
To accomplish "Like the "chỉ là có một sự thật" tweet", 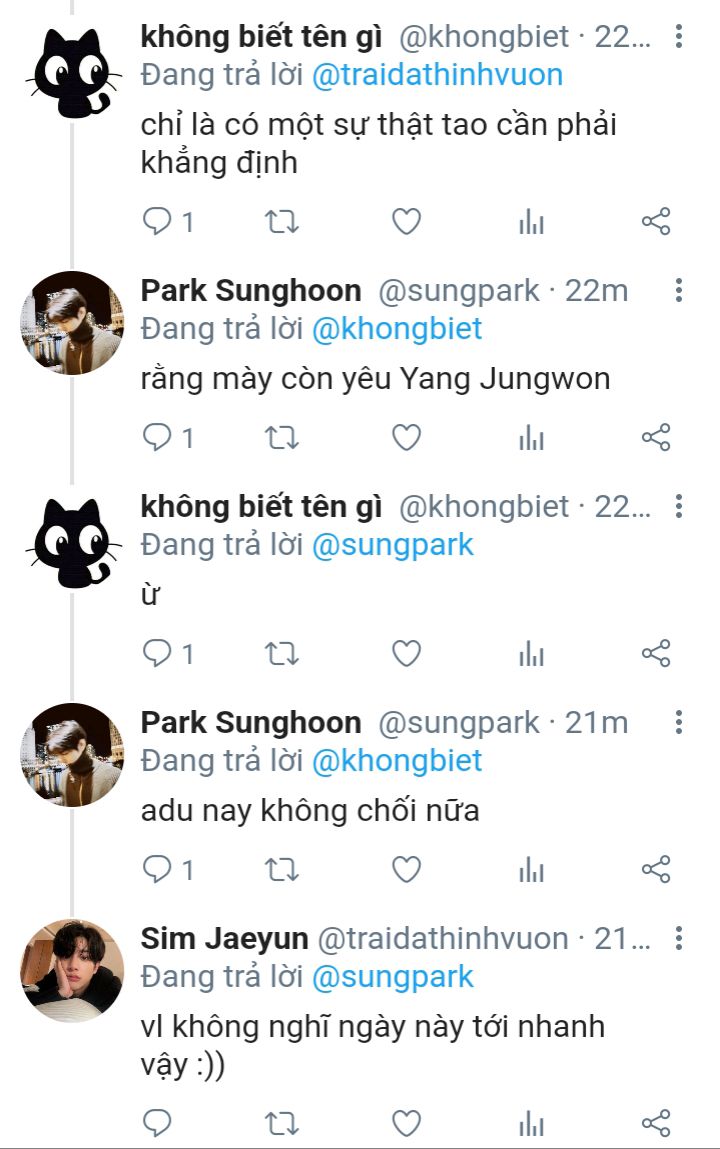I will tap(405, 221).
